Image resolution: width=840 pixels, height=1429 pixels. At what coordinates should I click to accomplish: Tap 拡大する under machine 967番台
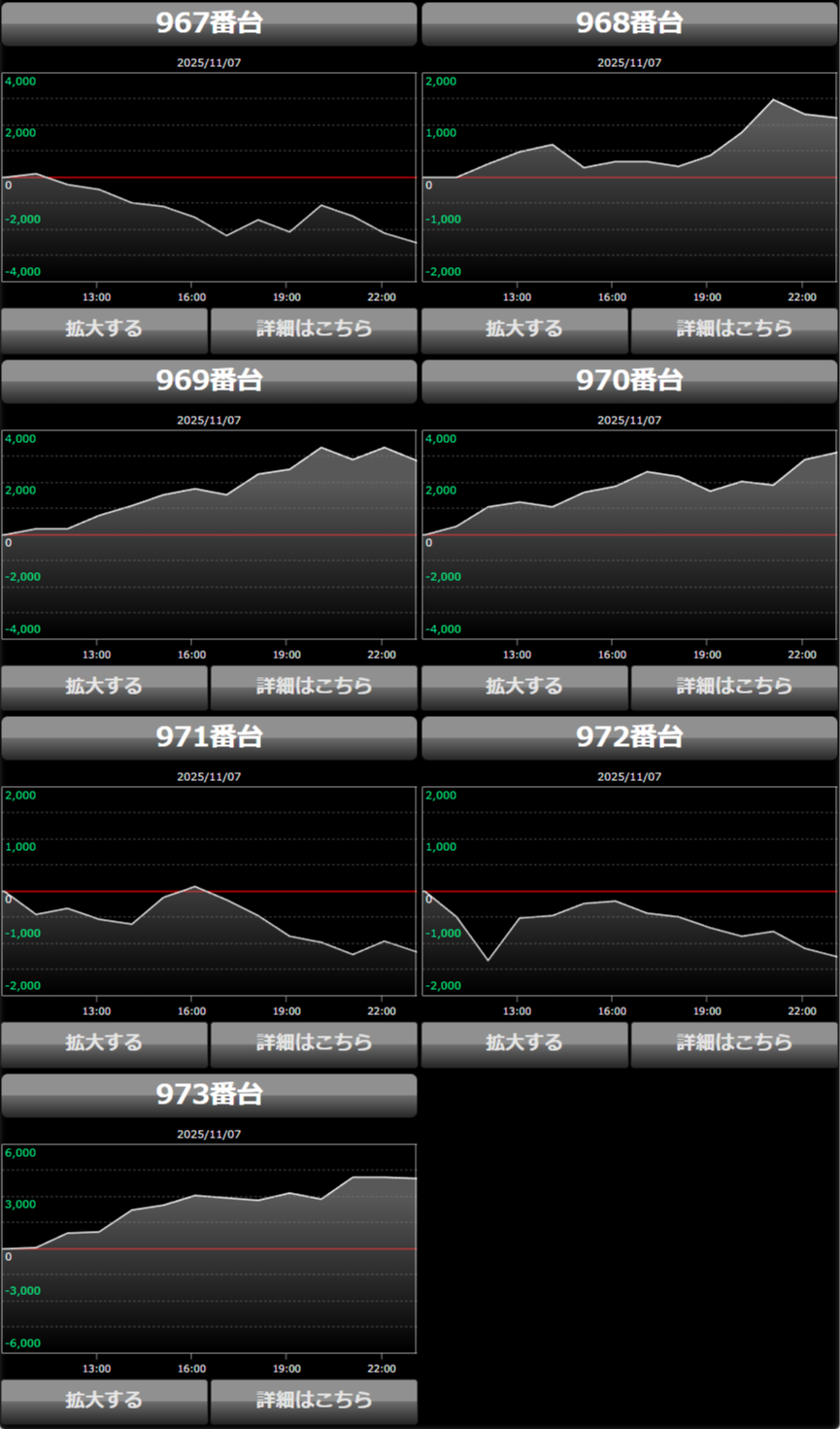pos(104,329)
